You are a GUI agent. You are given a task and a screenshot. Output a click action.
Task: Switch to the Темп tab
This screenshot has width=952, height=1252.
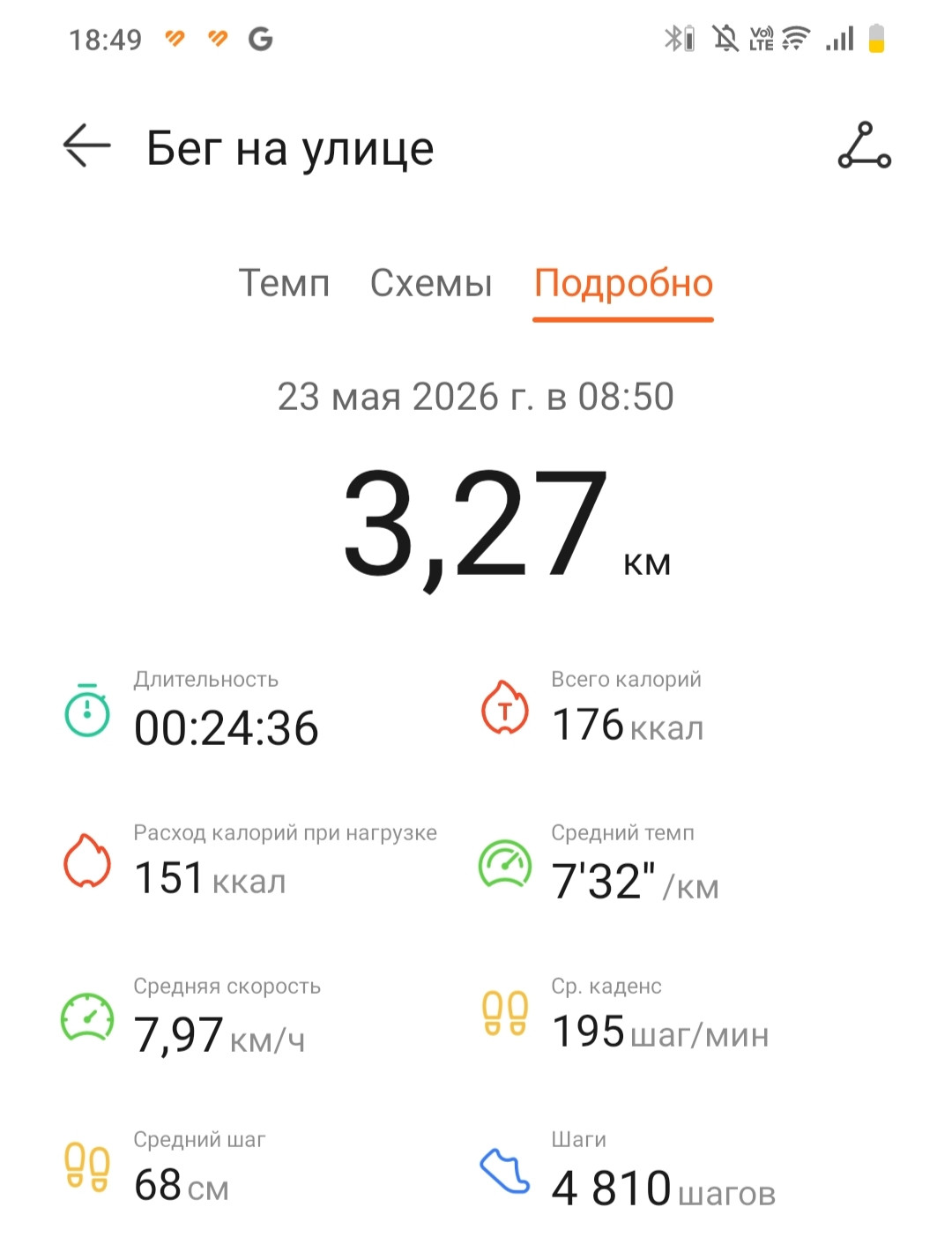pos(284,284)
